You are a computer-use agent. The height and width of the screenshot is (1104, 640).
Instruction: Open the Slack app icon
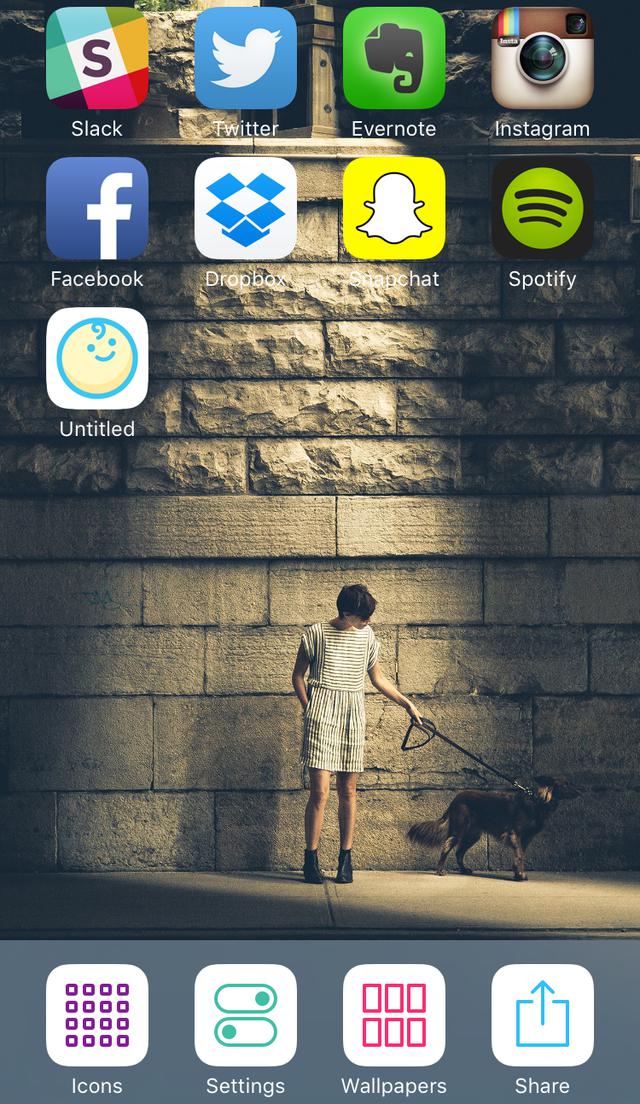pos(97,58)
